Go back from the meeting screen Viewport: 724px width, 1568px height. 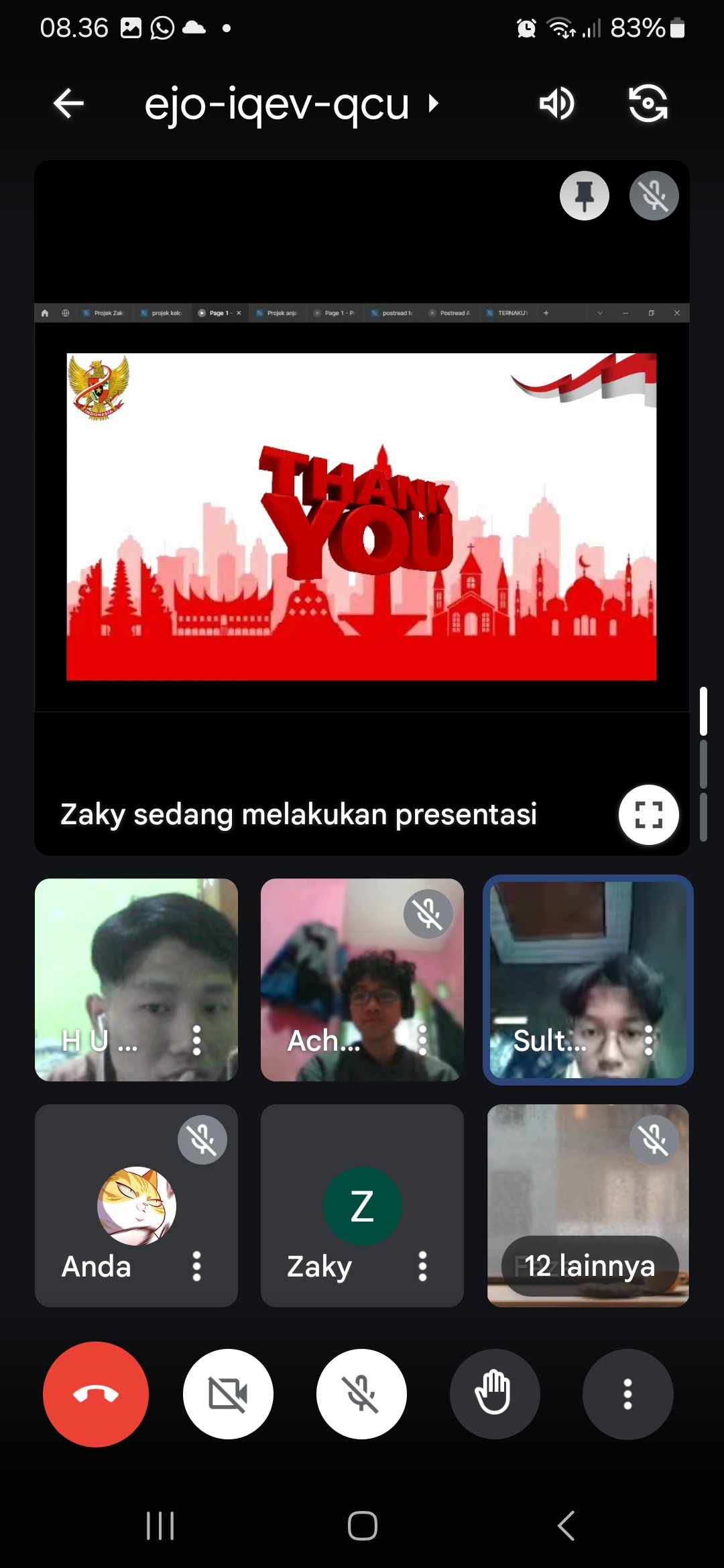pyautogui.click(x=68, y=104)
